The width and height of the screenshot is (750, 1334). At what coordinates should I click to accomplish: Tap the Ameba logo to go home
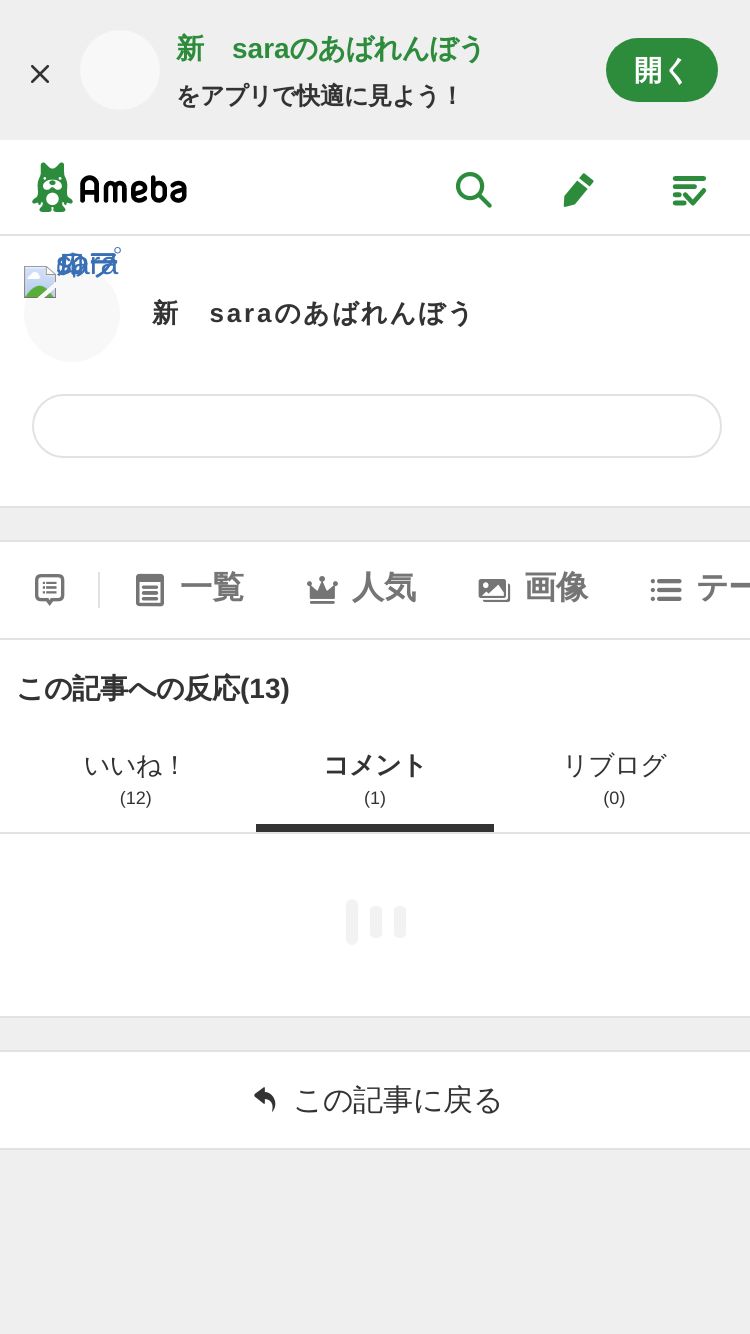point(110,188)
